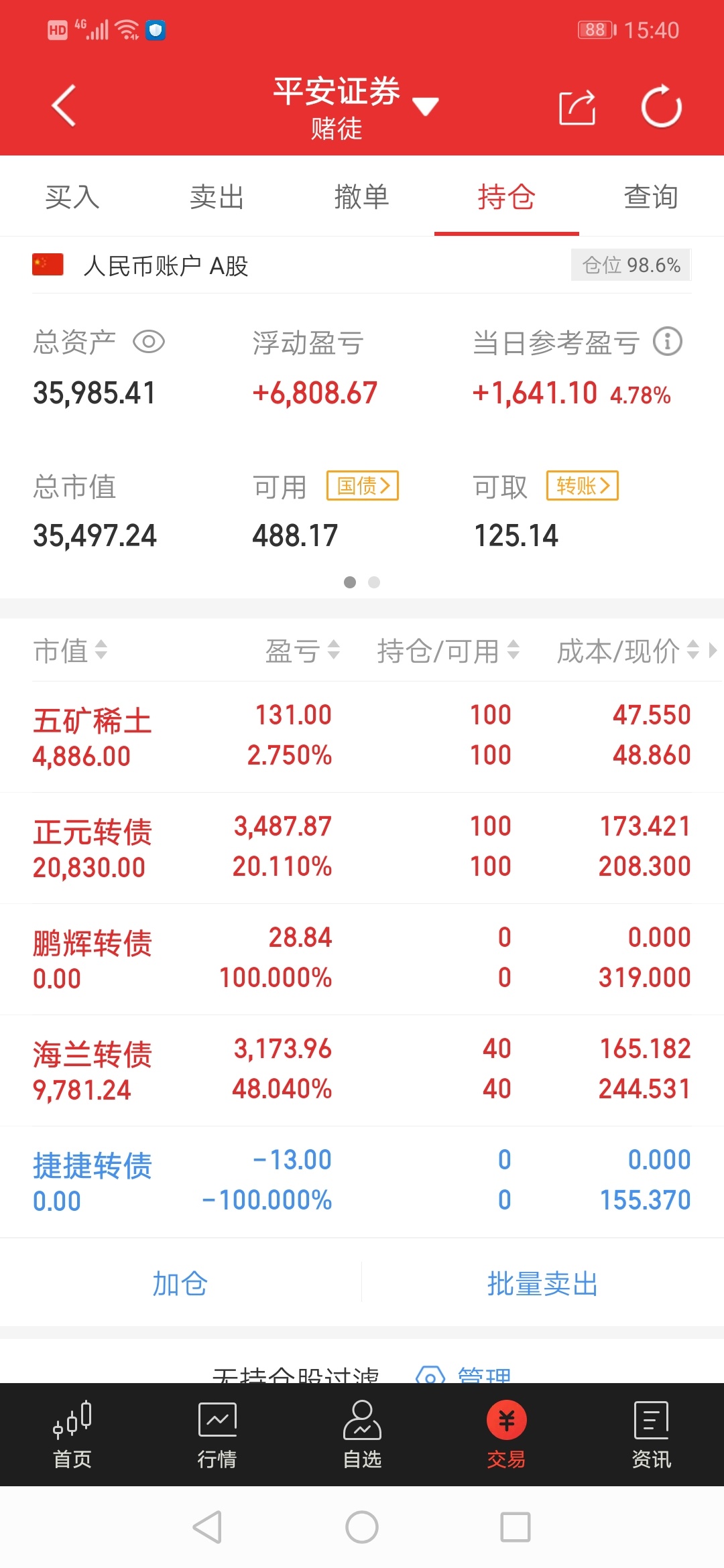Screen dimensions: 724x1568
Task: Go to the 查询 tab
Action: coord(651,197)
